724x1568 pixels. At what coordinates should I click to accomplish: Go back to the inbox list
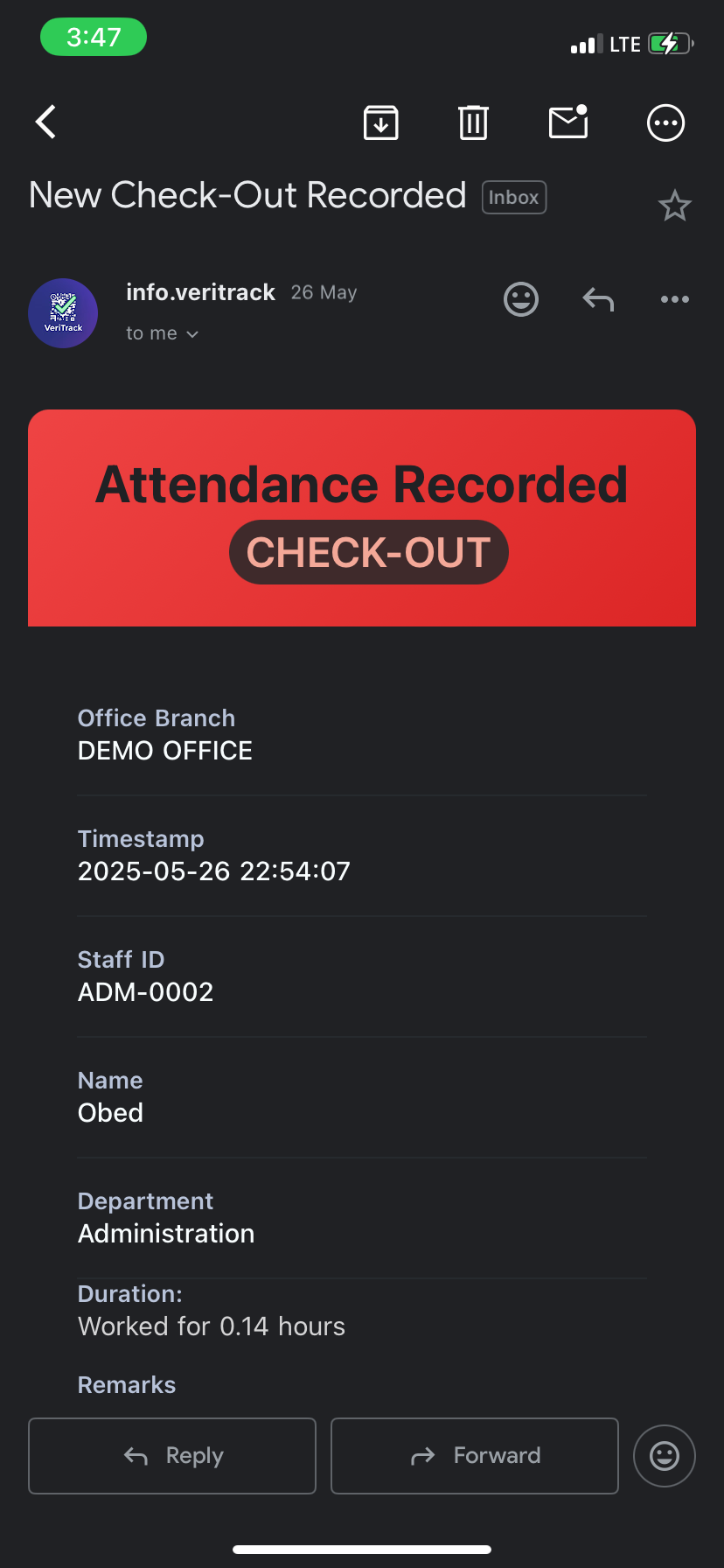[x=46, y=122]
